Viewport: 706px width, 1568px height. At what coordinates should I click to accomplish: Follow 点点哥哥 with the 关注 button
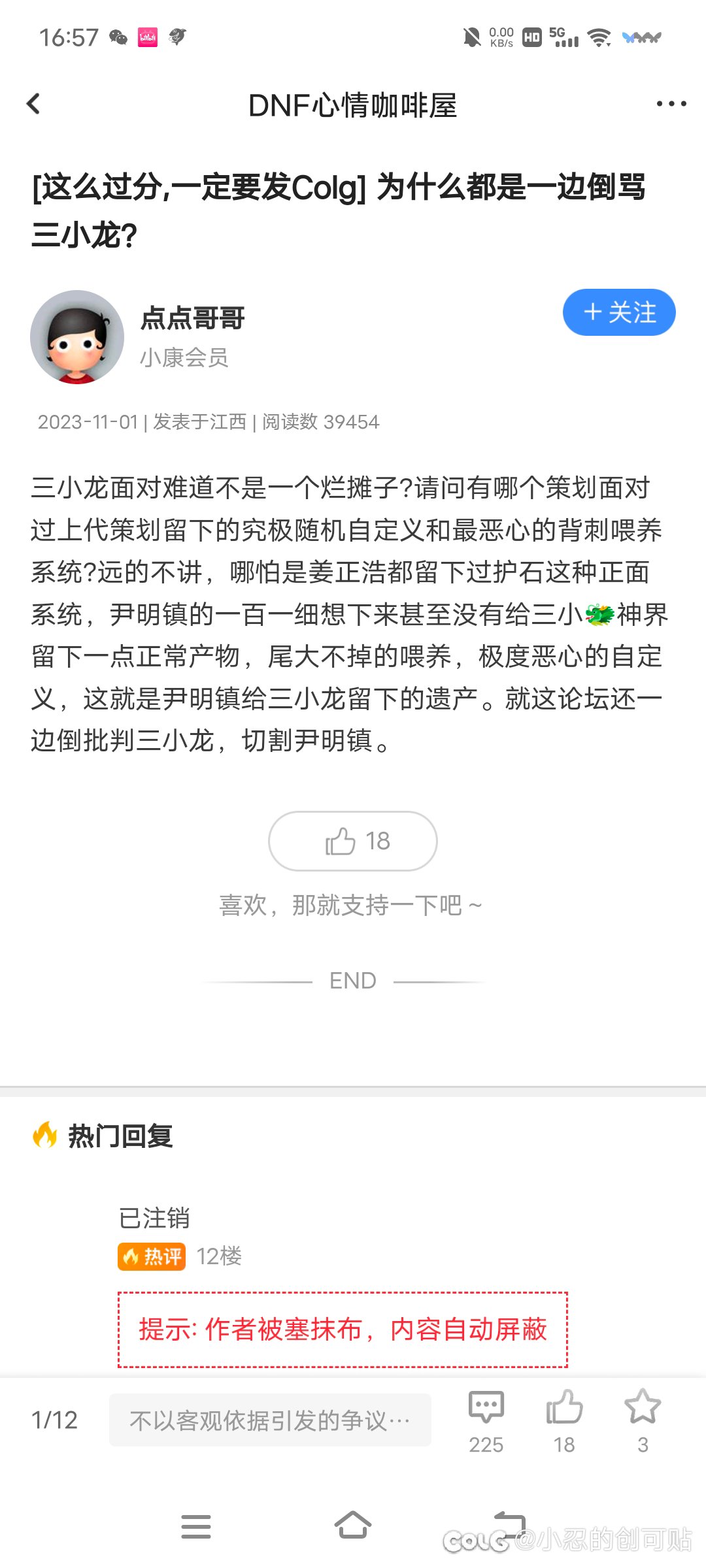click(619, 312)
